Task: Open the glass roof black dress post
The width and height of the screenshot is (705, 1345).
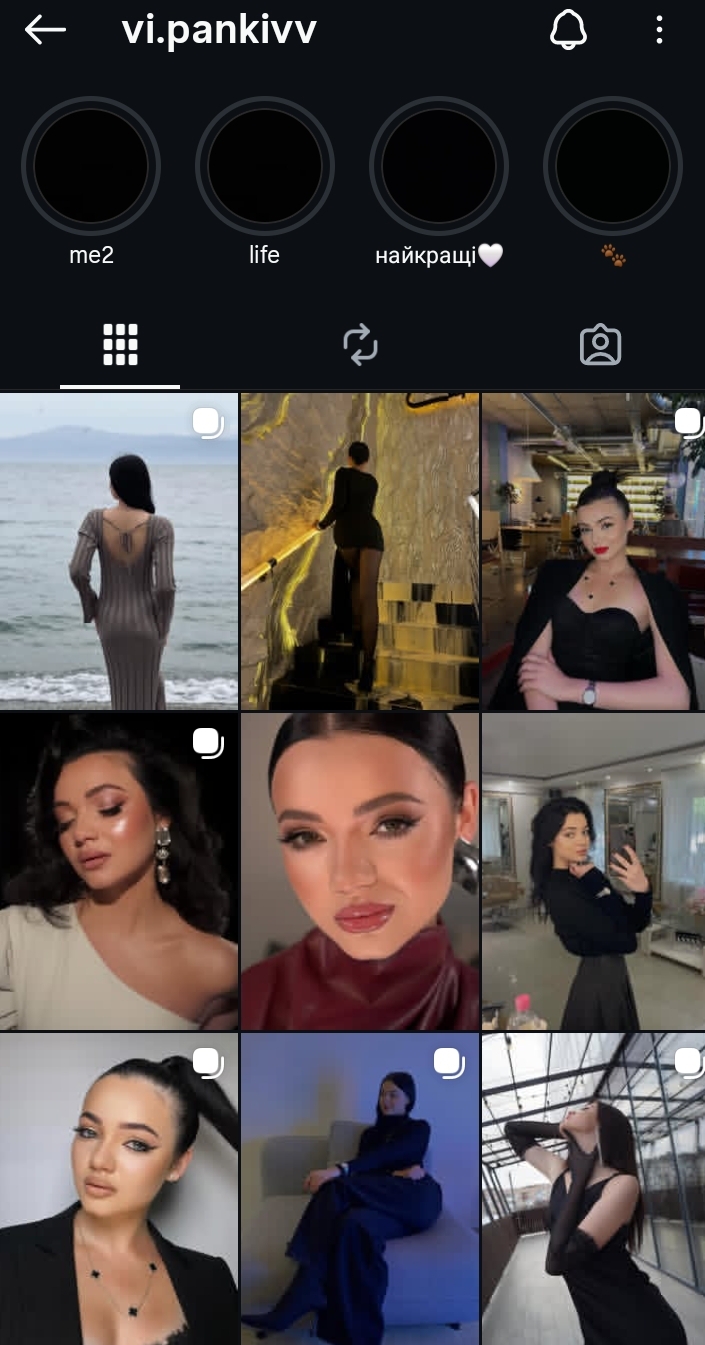Action: click(x=593, y=1190)
